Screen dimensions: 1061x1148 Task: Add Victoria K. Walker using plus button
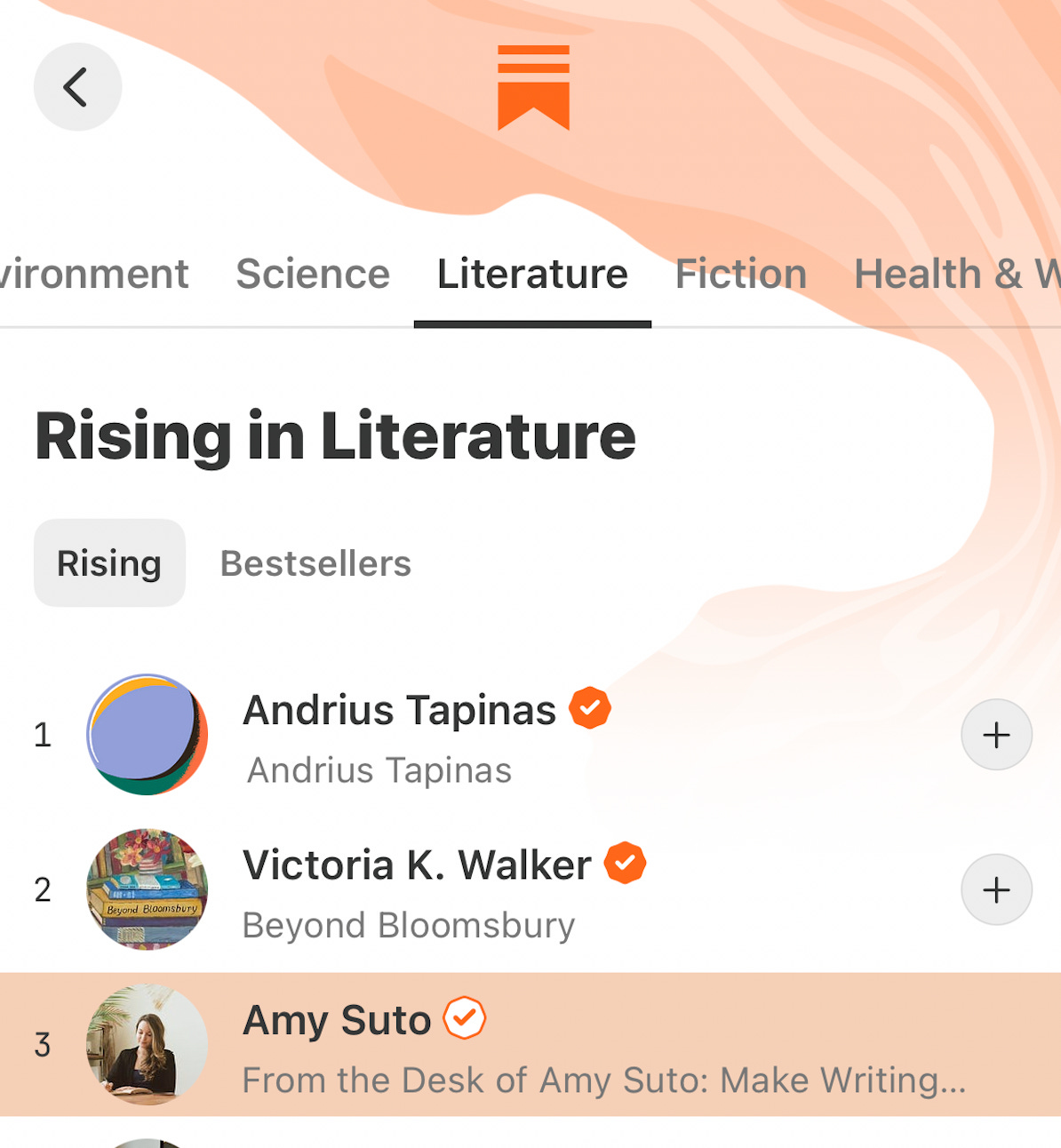(996, 889)
